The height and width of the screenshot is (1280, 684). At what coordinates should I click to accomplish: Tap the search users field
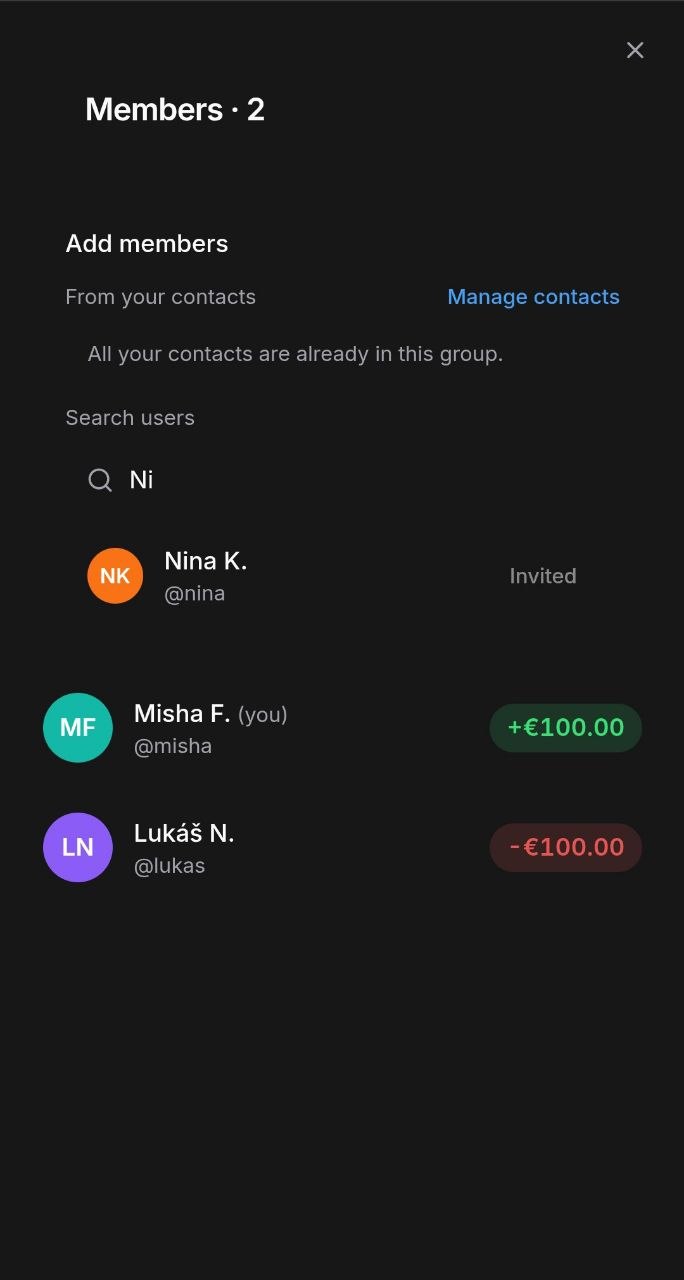coord(342,480)
